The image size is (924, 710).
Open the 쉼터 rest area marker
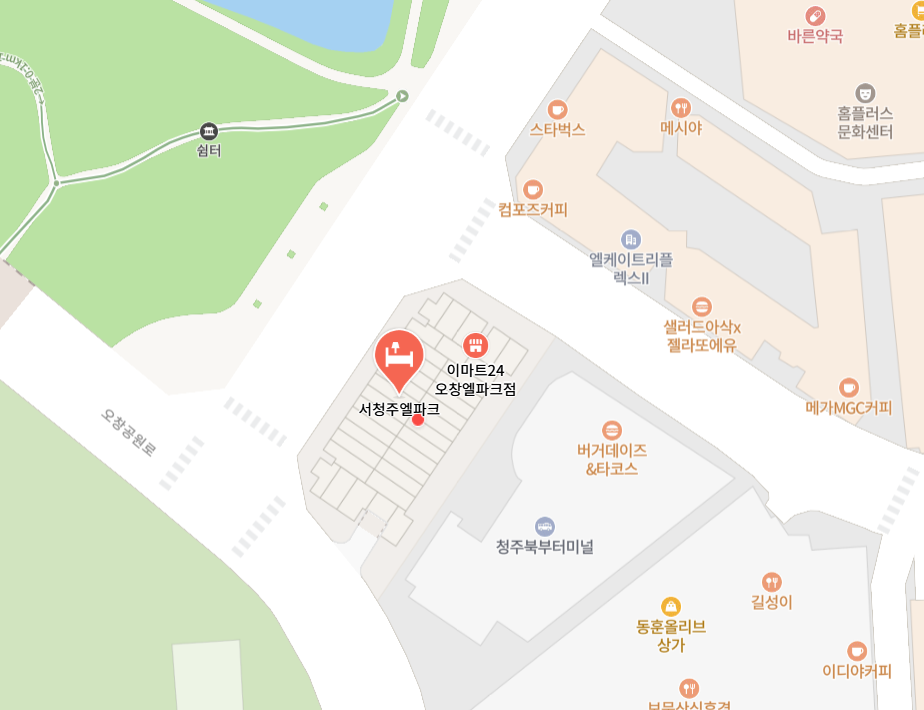coord(208,131)
